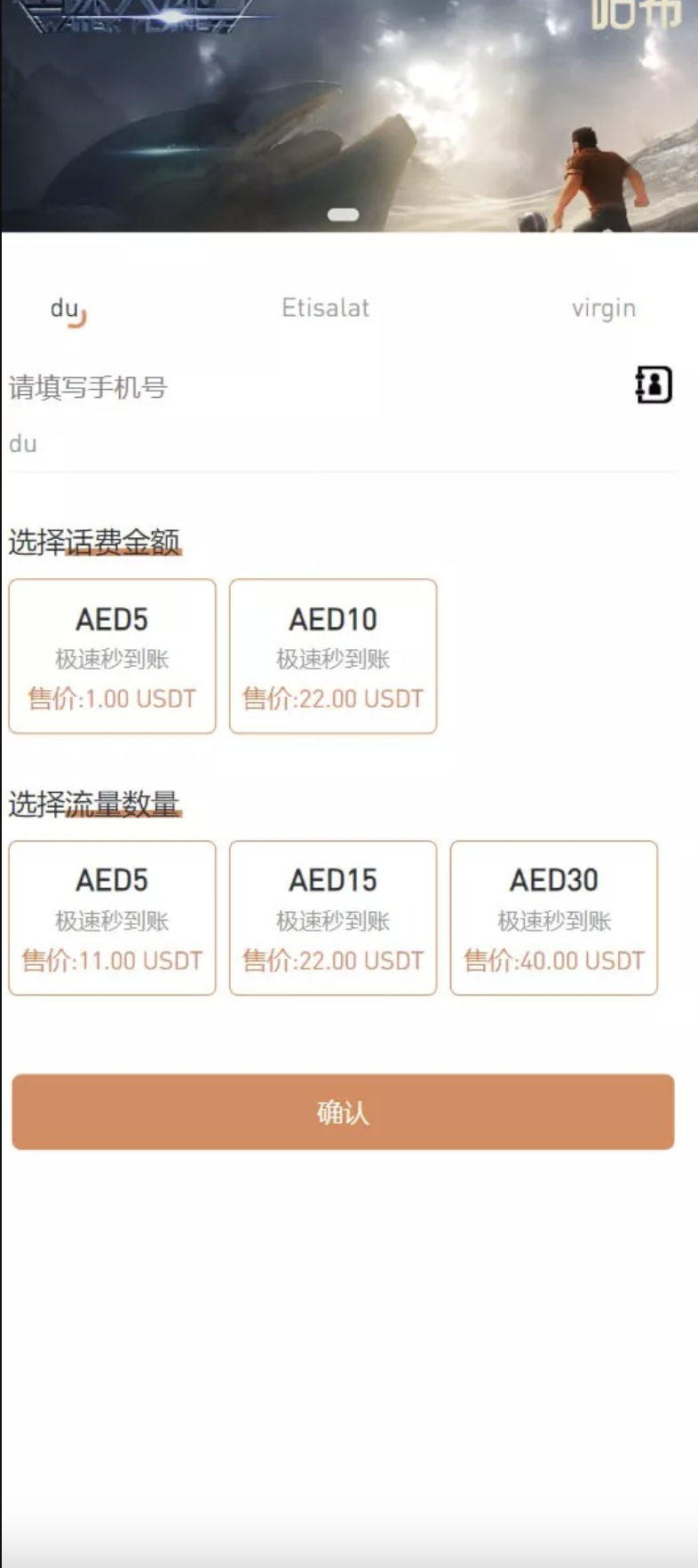This screenshot has height=1568, width=698.
Task: Select the AED30 流量 data package
Action: point(553,916)
